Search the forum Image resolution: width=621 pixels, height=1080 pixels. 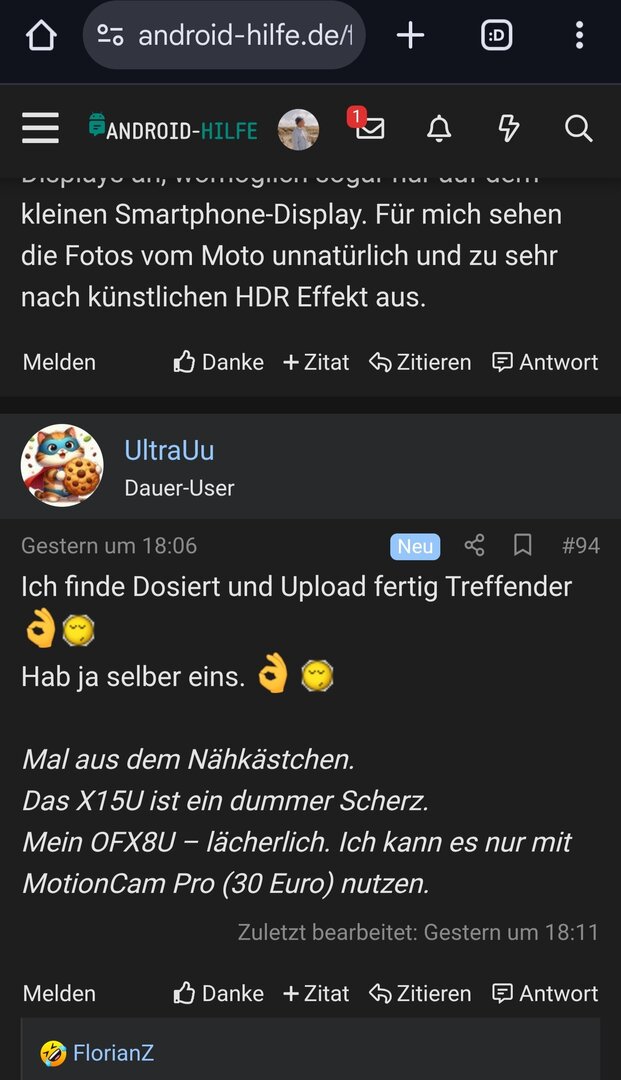(x=579, y=129)
